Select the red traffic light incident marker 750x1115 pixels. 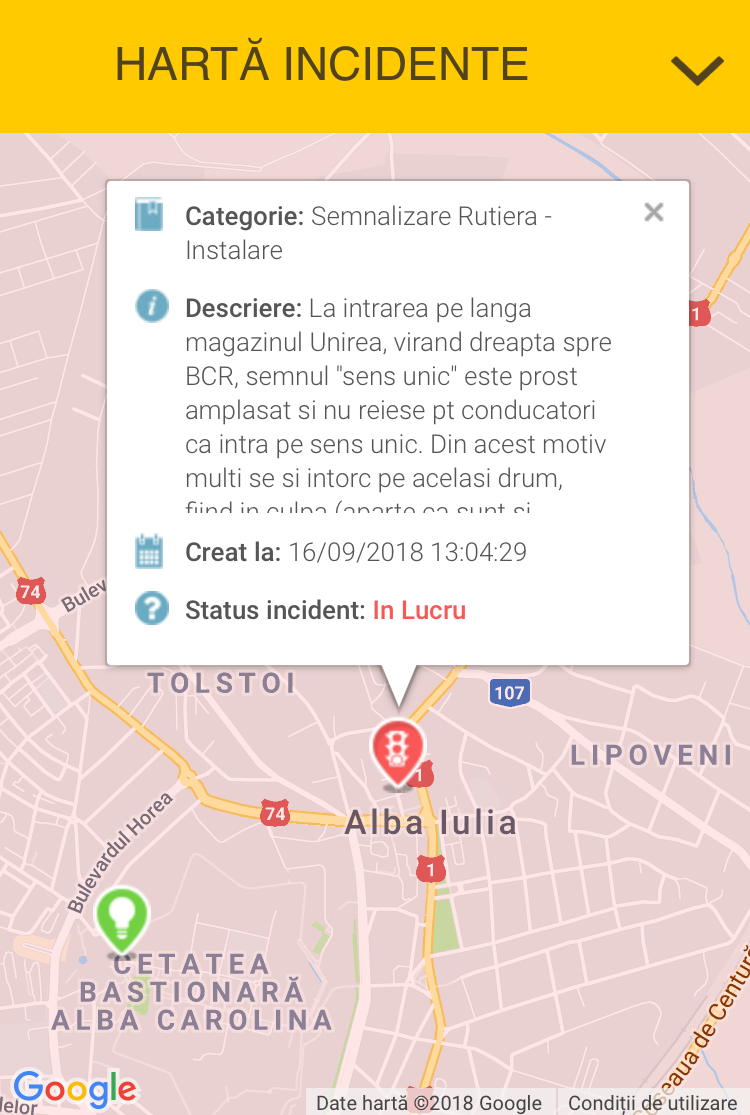pyautogui.click(x=398, y=750)
